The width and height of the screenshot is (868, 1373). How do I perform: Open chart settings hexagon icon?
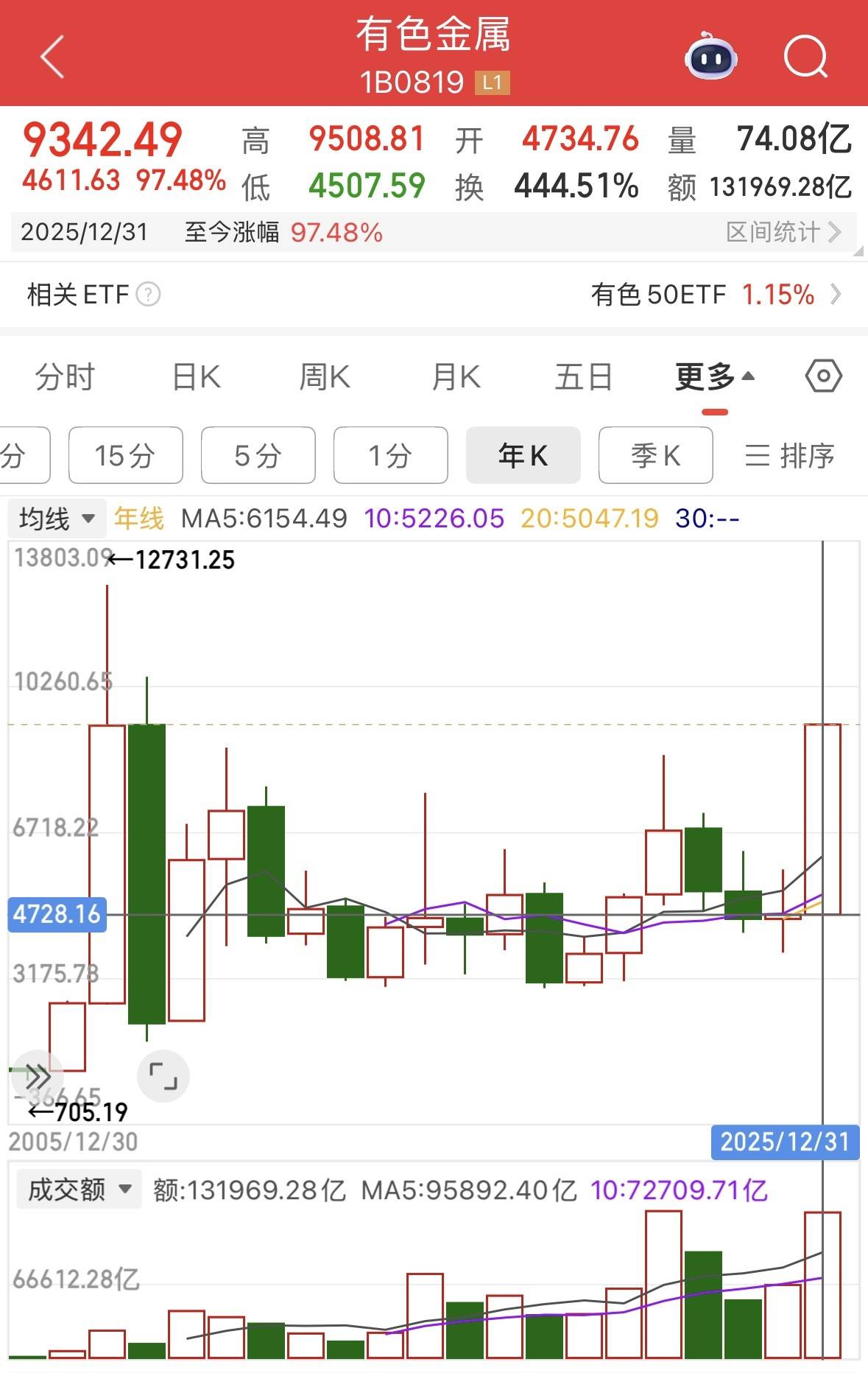823,376
